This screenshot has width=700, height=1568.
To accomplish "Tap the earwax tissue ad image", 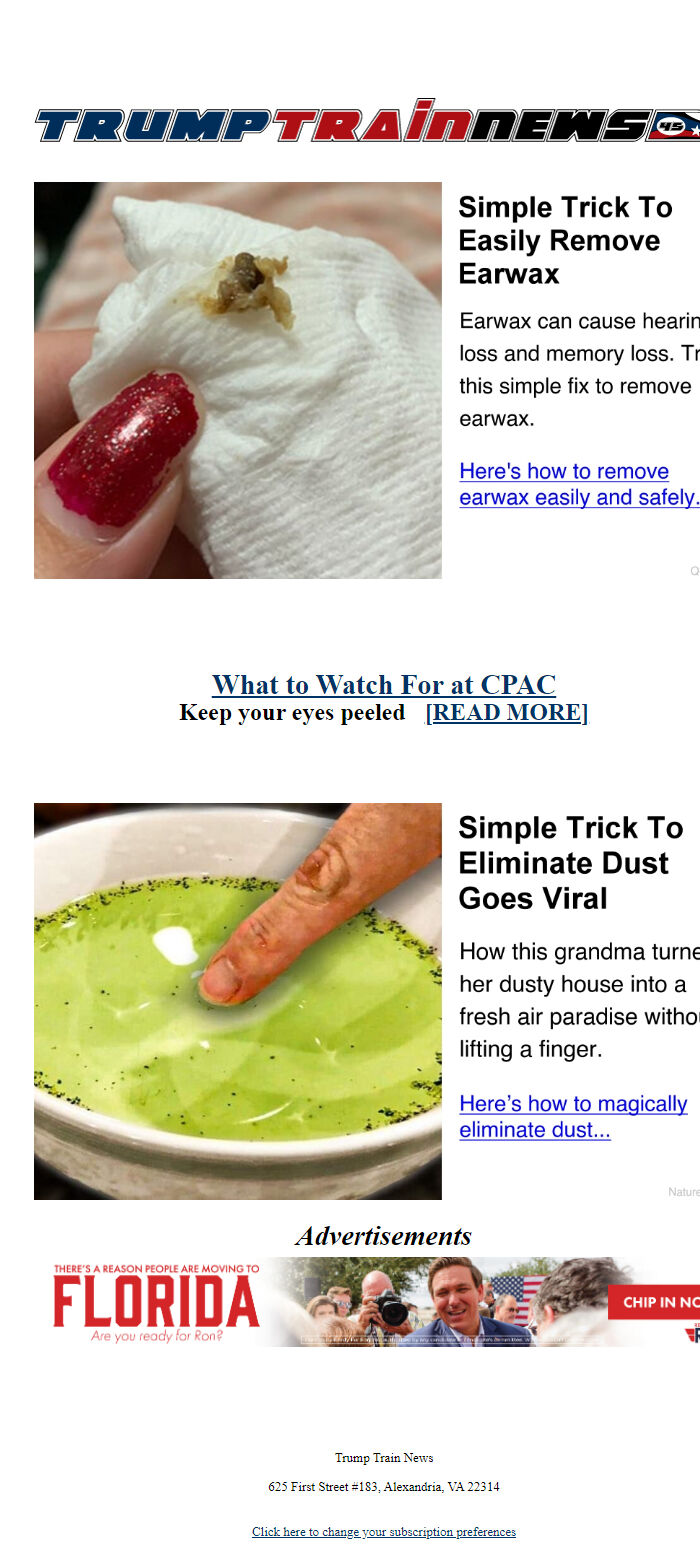I will 237,380.
